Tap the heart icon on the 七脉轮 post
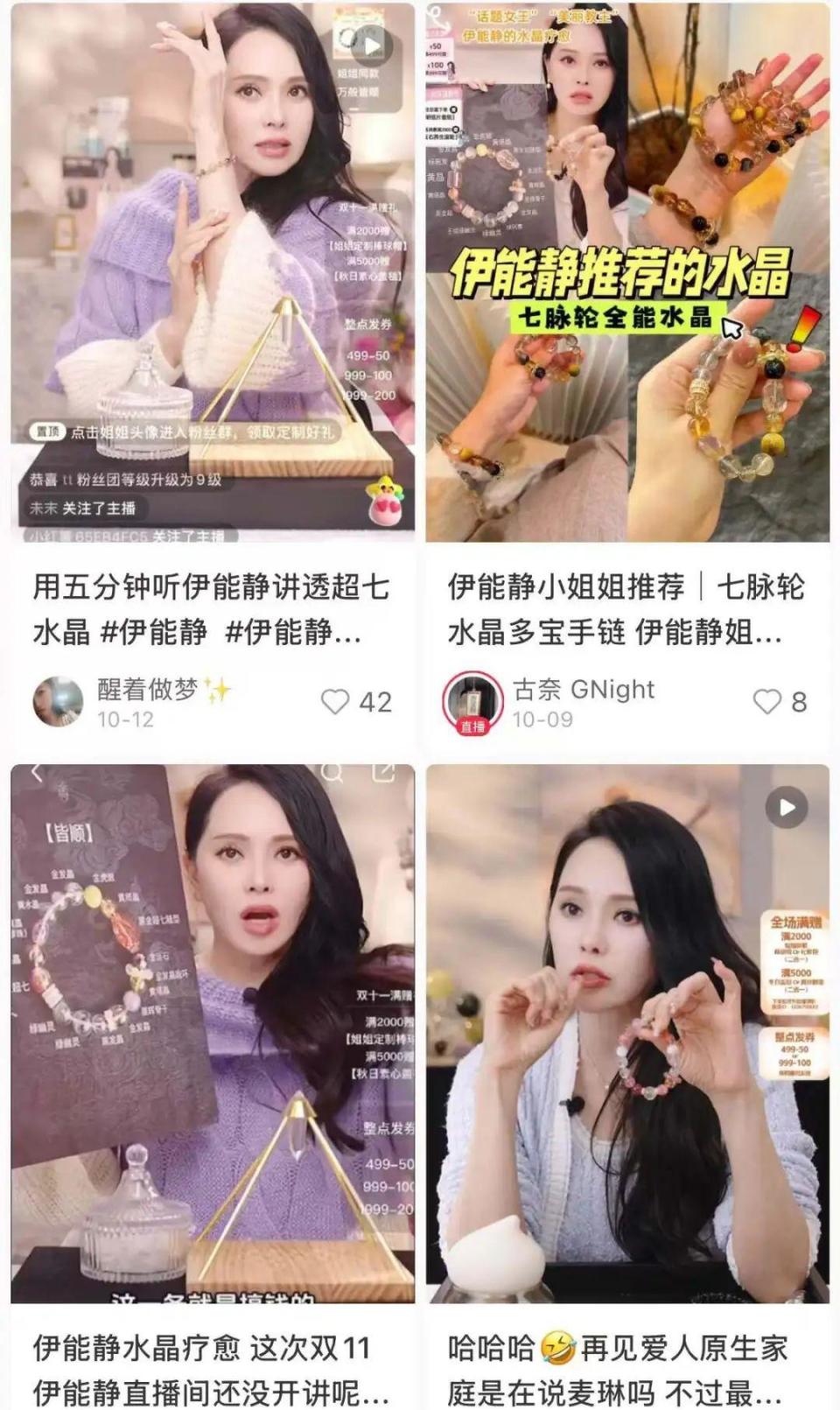This screenshot has width=840, height=1410. pyautogui.click(x=769, y=700)
